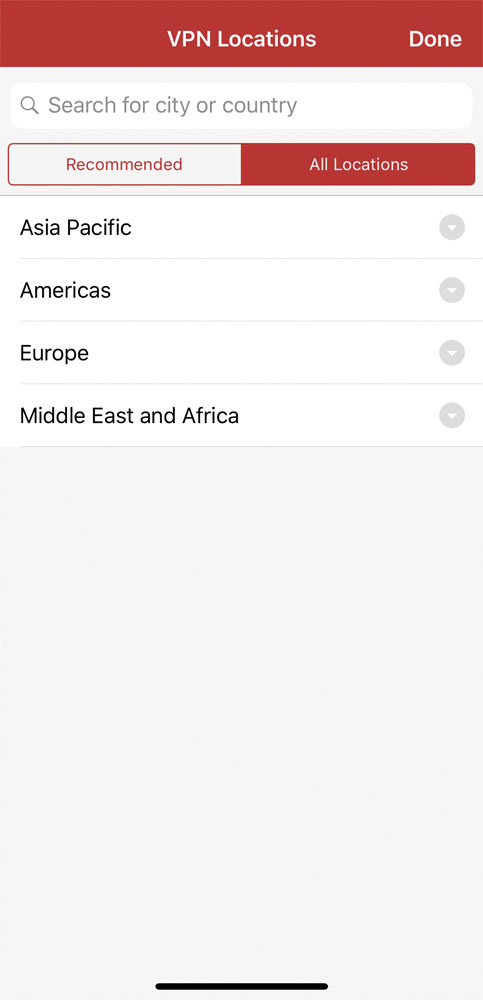
Task: Select the All Locations tab
Action: [358, 165]
